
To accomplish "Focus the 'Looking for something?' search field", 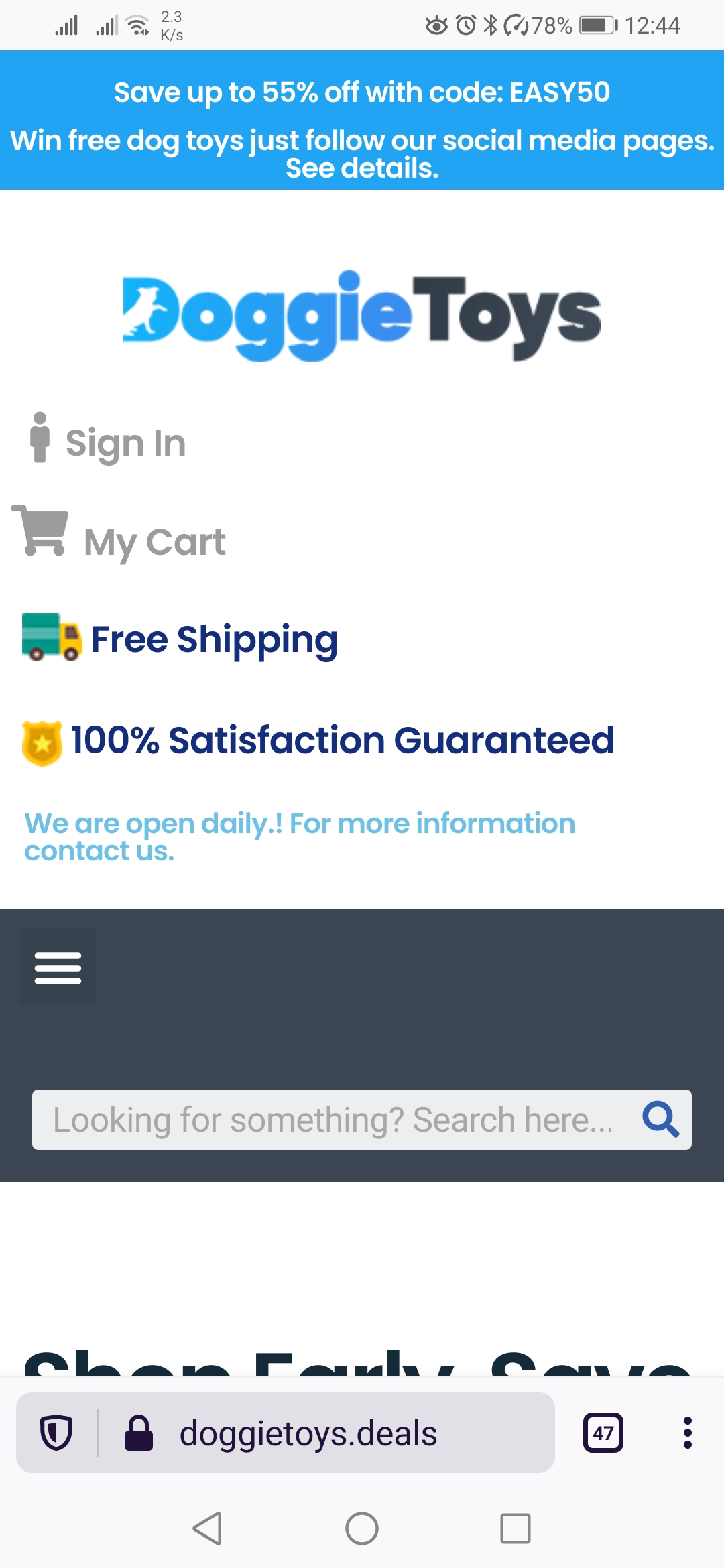I will (x=333, y=1120).
